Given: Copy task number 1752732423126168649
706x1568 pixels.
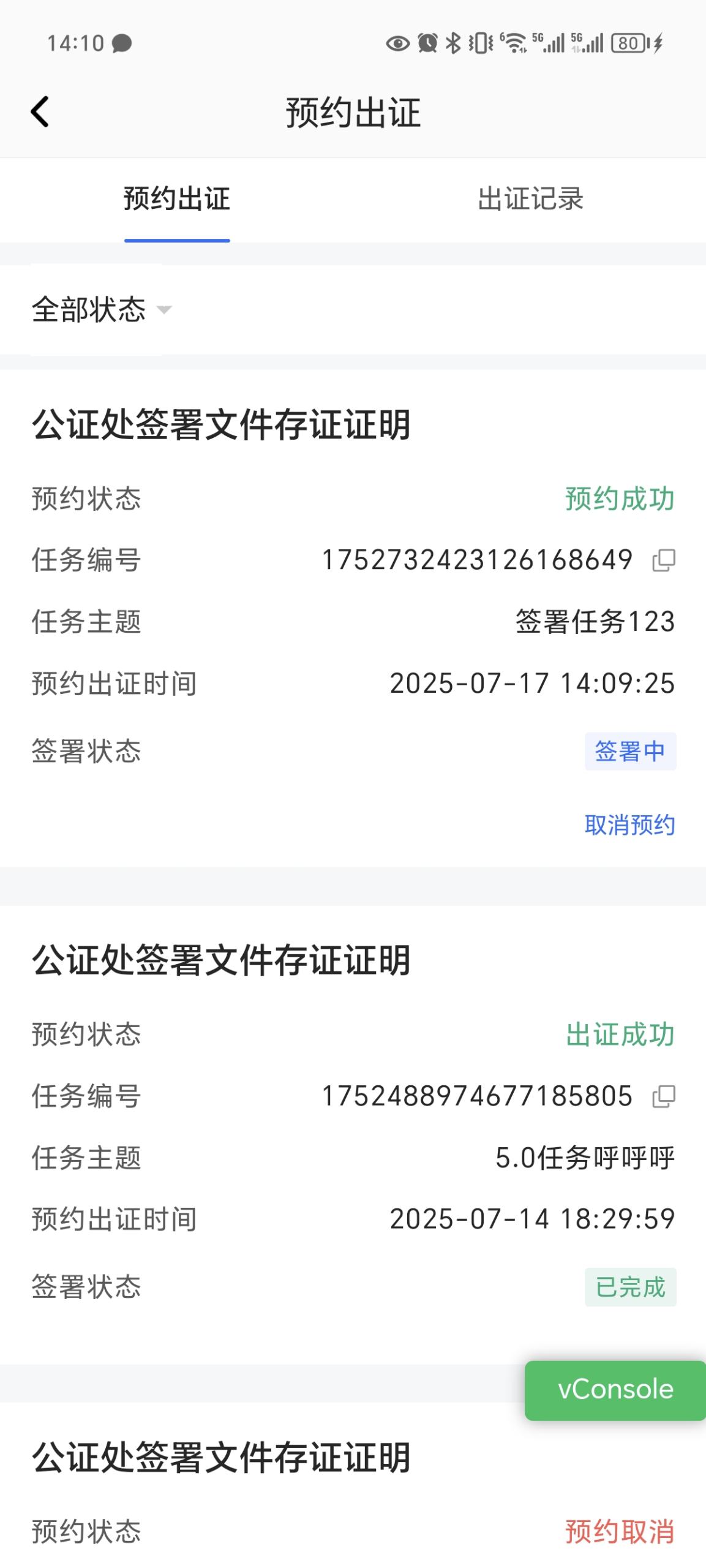Looking at the screenshot, I should (x=664, y=560).
